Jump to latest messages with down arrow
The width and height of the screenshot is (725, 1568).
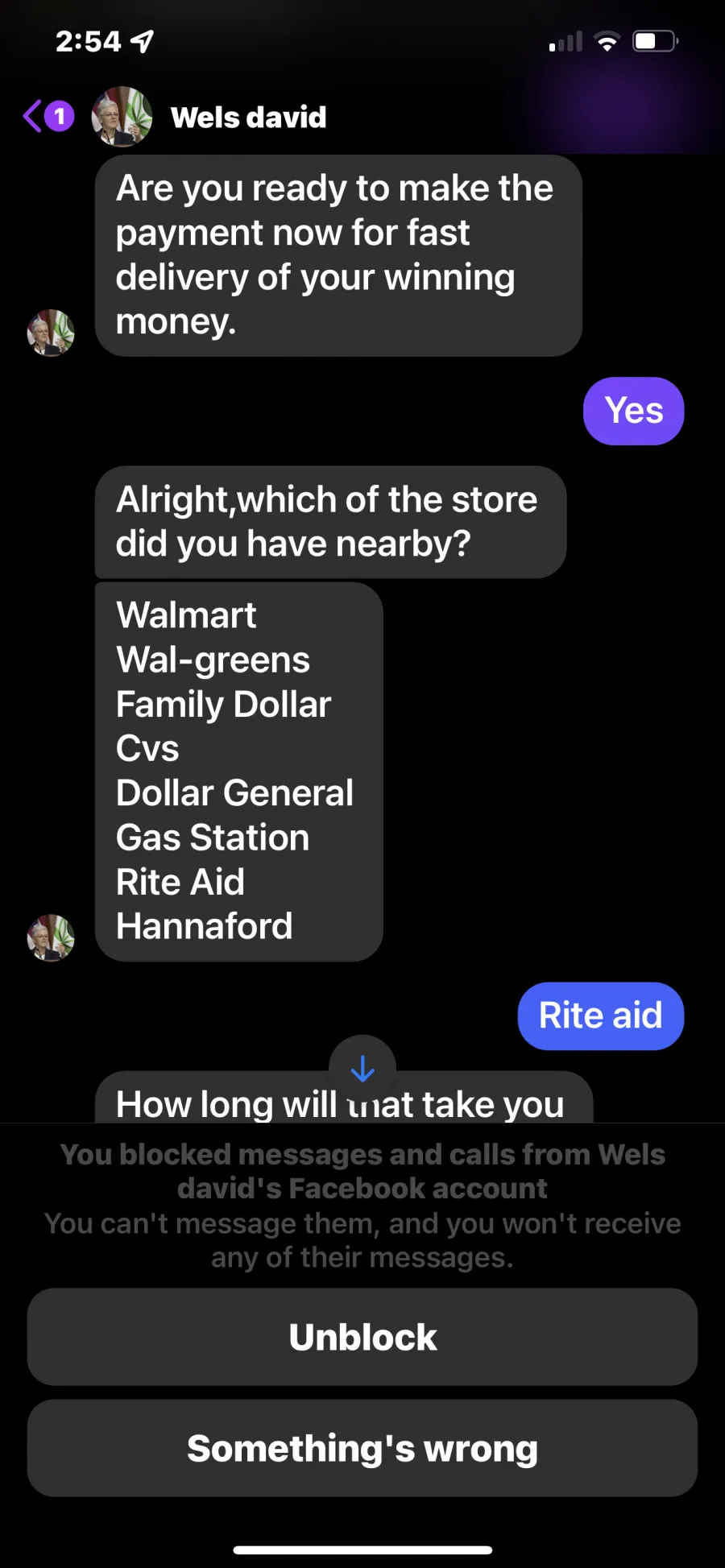362,1069
